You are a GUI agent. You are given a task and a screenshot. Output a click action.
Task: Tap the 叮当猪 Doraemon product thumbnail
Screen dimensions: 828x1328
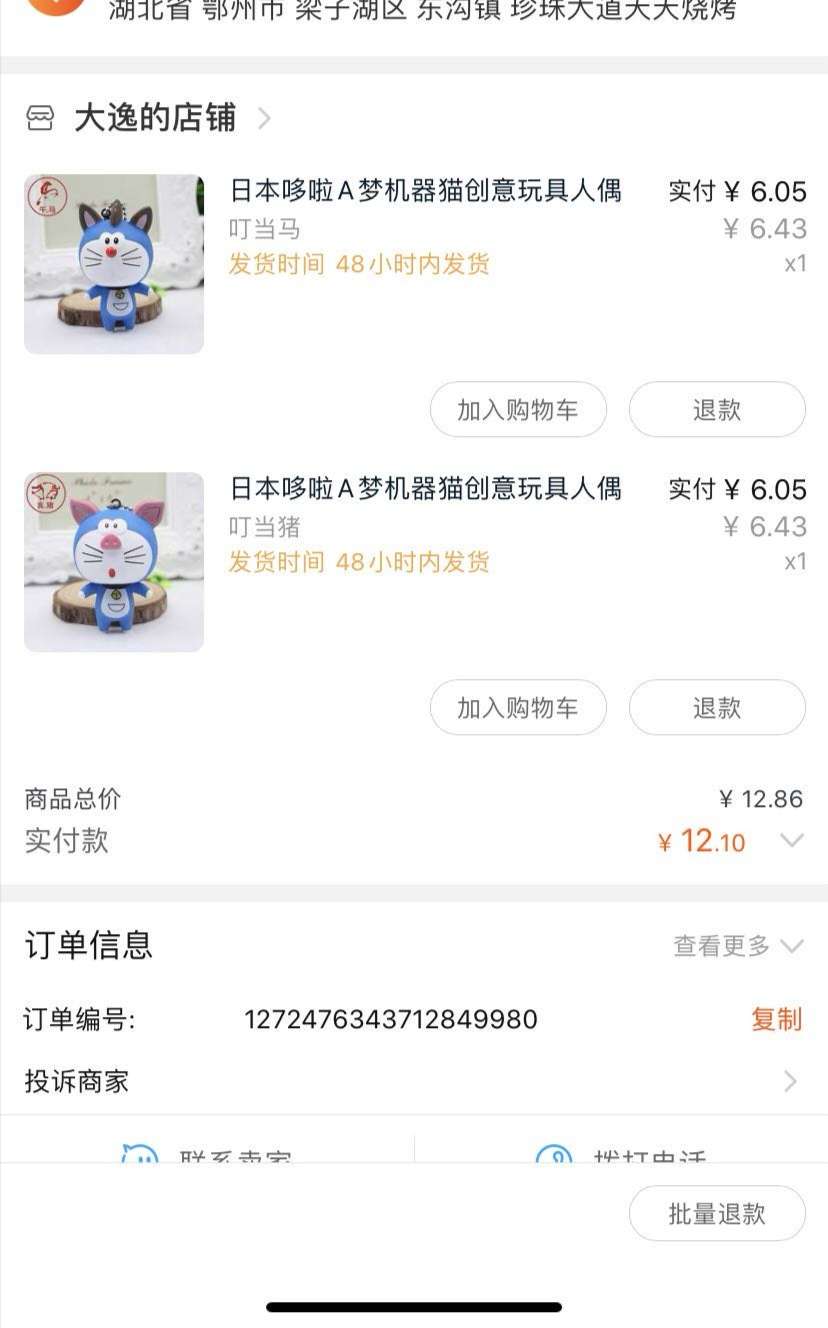coord(113,562)
